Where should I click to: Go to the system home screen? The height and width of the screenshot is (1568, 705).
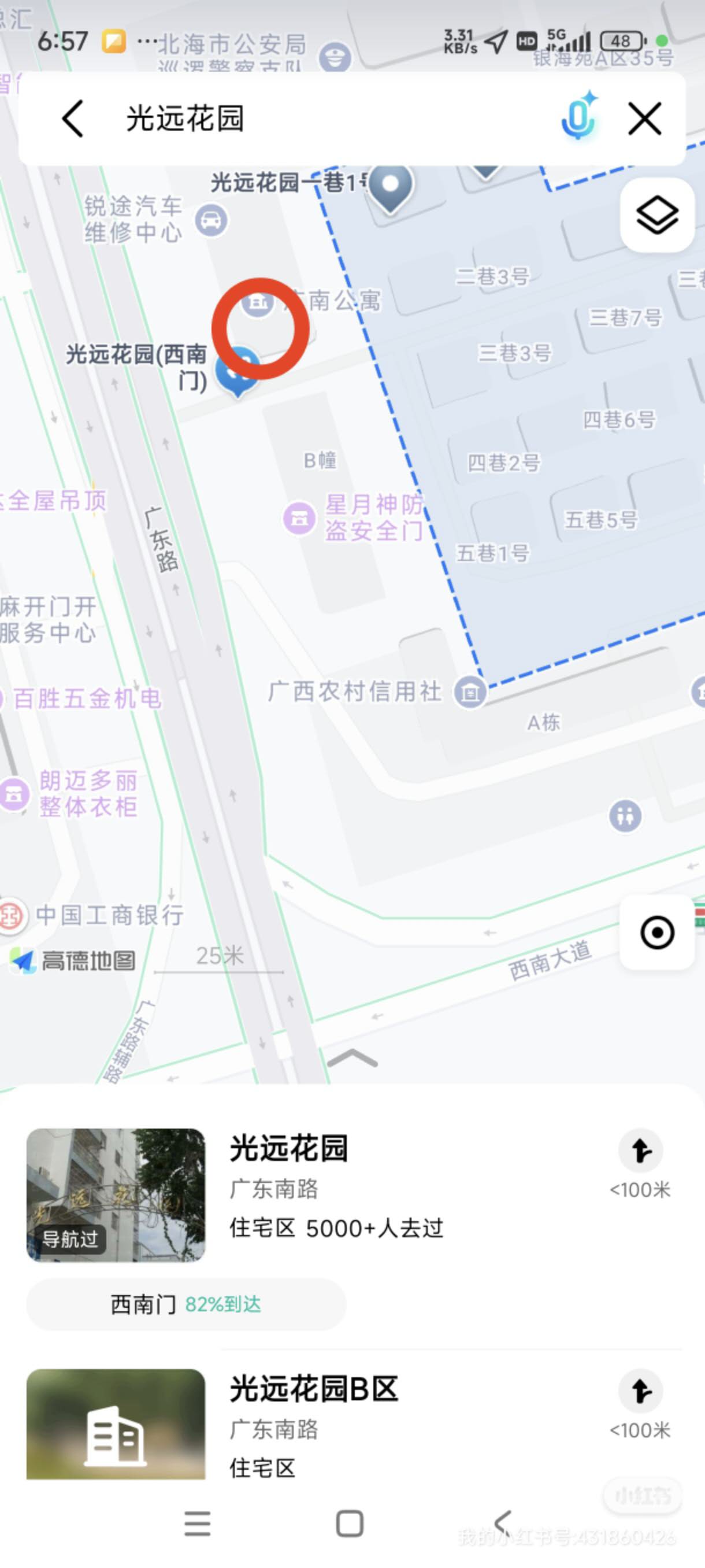pyautogui.click(x=350, y=1523)
